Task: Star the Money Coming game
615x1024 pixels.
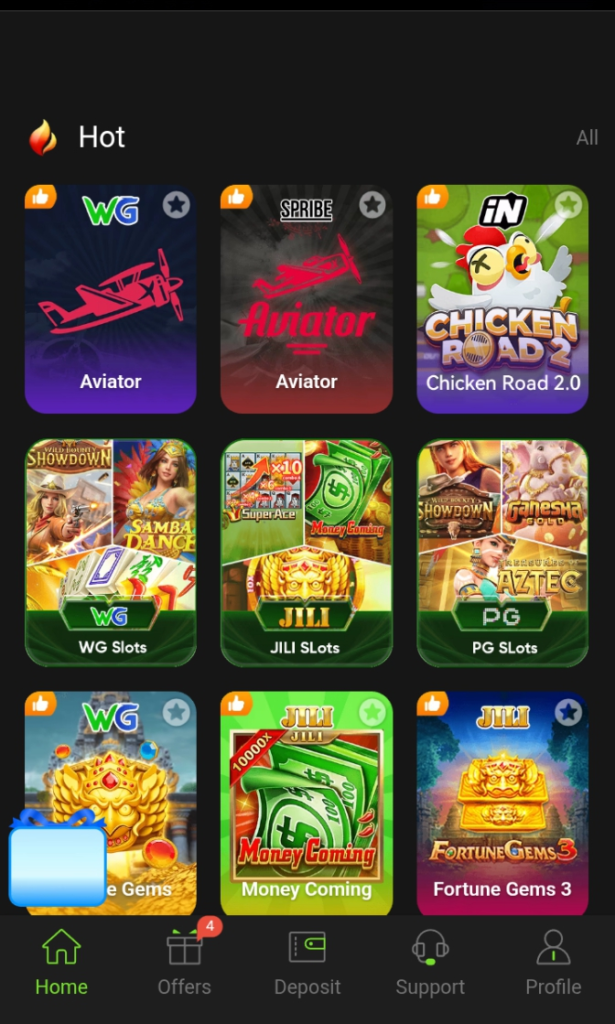Action: click(x=372, y=712)
